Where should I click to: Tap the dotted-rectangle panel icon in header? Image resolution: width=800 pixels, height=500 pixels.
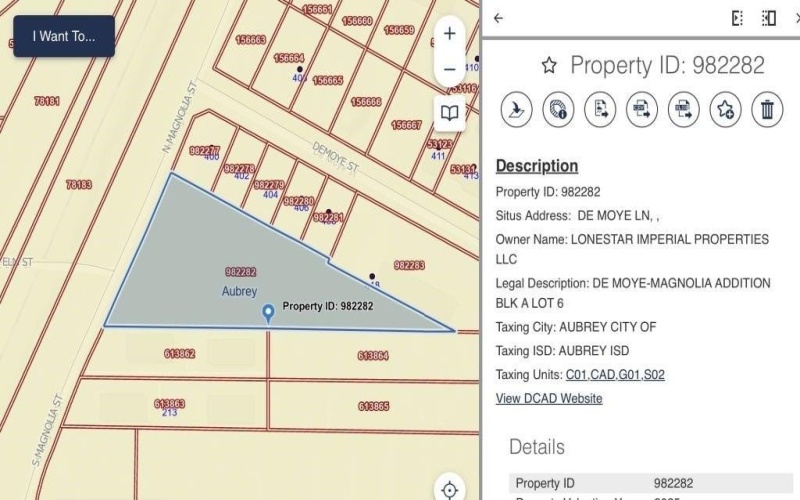click(x=768, y=18)
